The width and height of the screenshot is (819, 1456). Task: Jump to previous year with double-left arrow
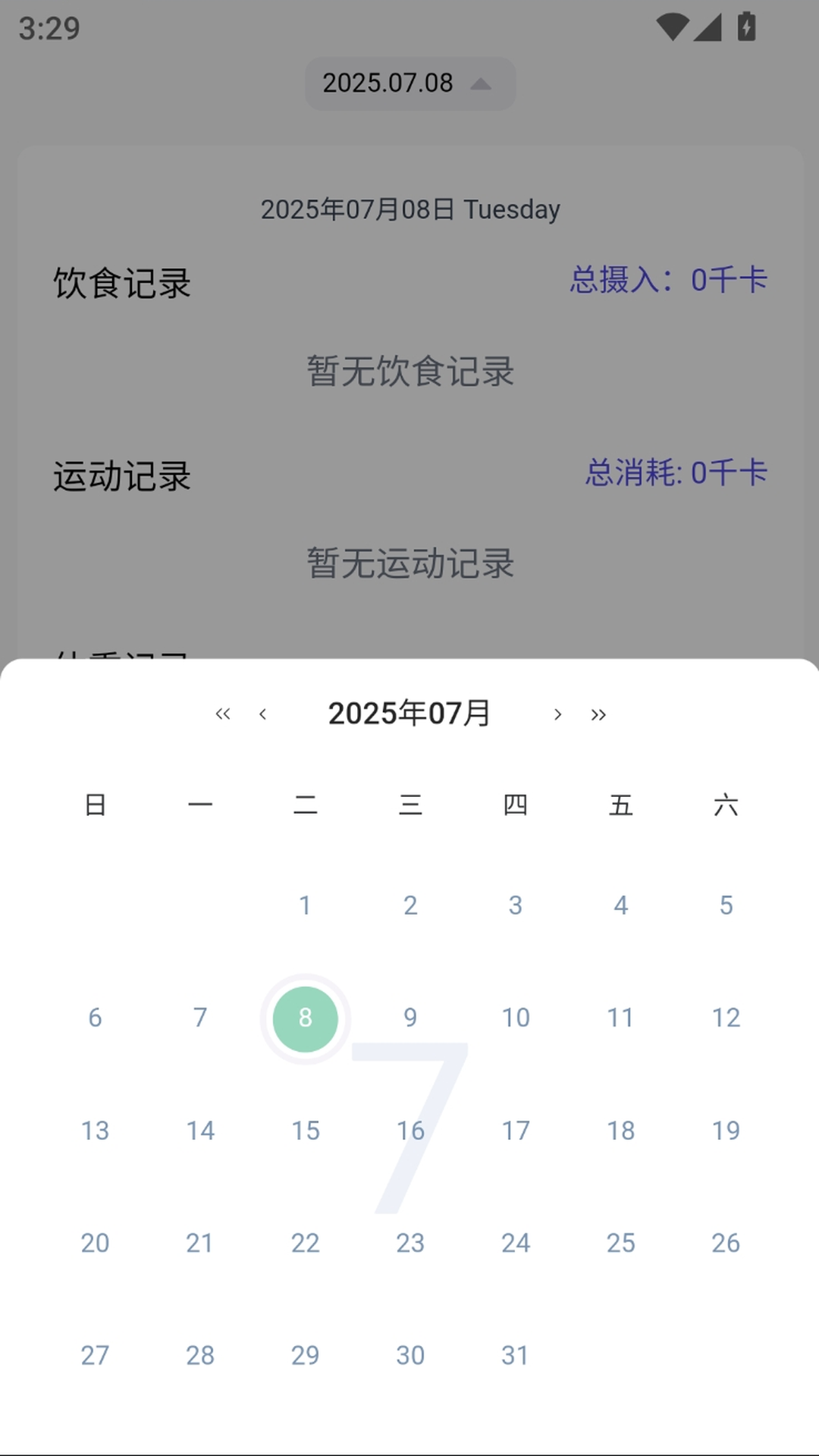click(223, 714)
